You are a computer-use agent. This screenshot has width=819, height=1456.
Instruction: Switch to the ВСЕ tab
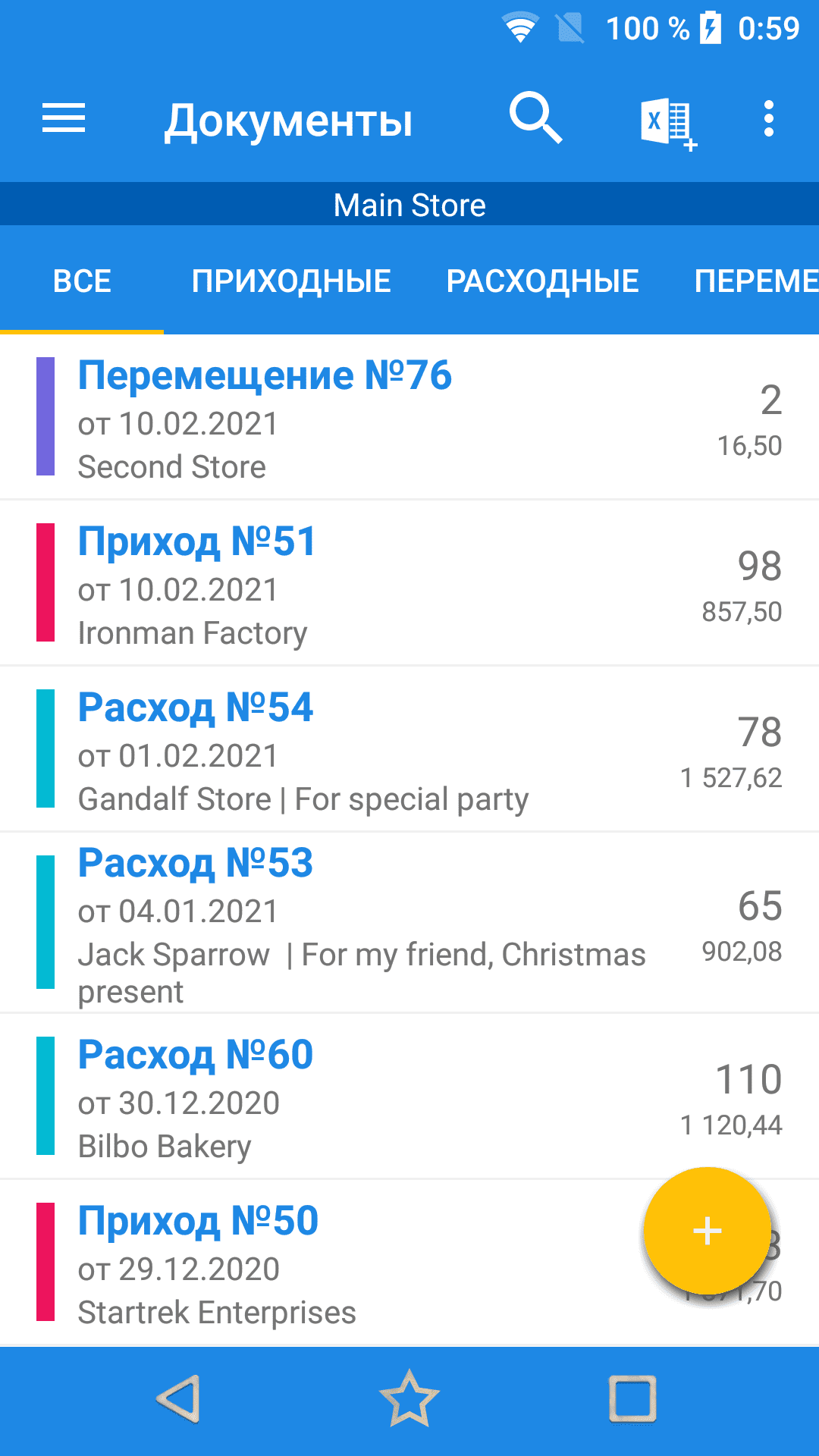pyautogui.click(x=82, y=281)
